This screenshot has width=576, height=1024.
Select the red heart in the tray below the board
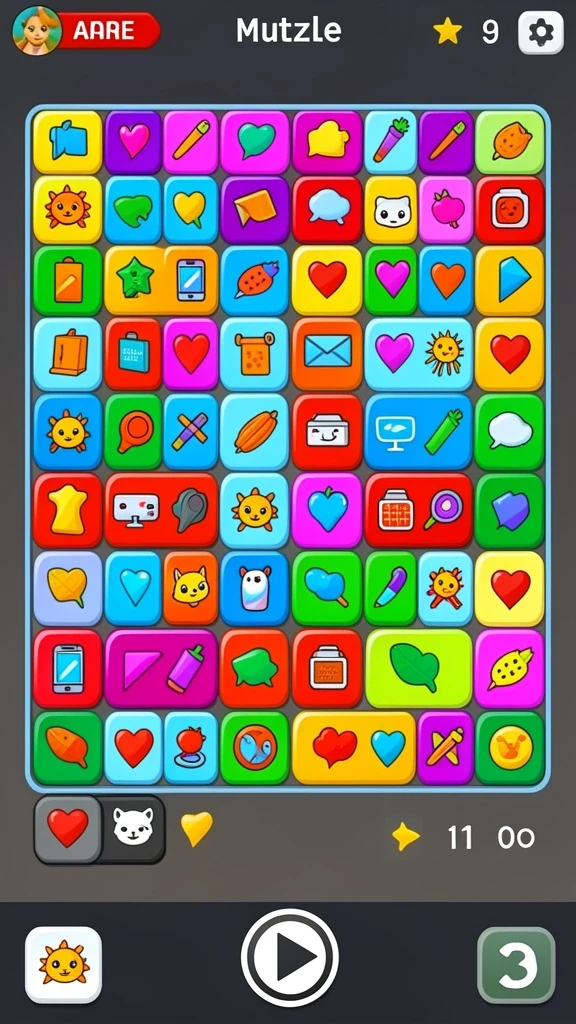pyautogui.click(x=68, y=828)
